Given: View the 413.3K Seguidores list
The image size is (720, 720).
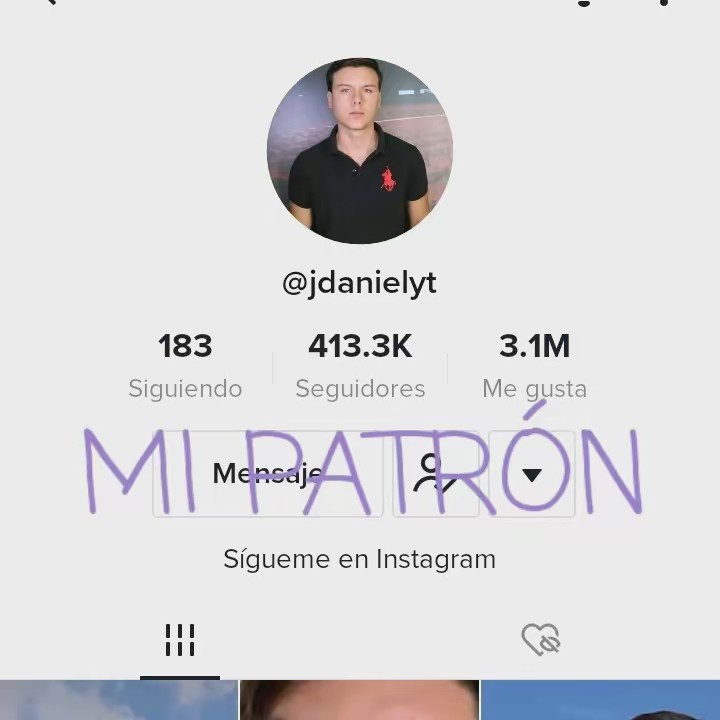Looking at the screenshot, I should [x=360, y=365].
